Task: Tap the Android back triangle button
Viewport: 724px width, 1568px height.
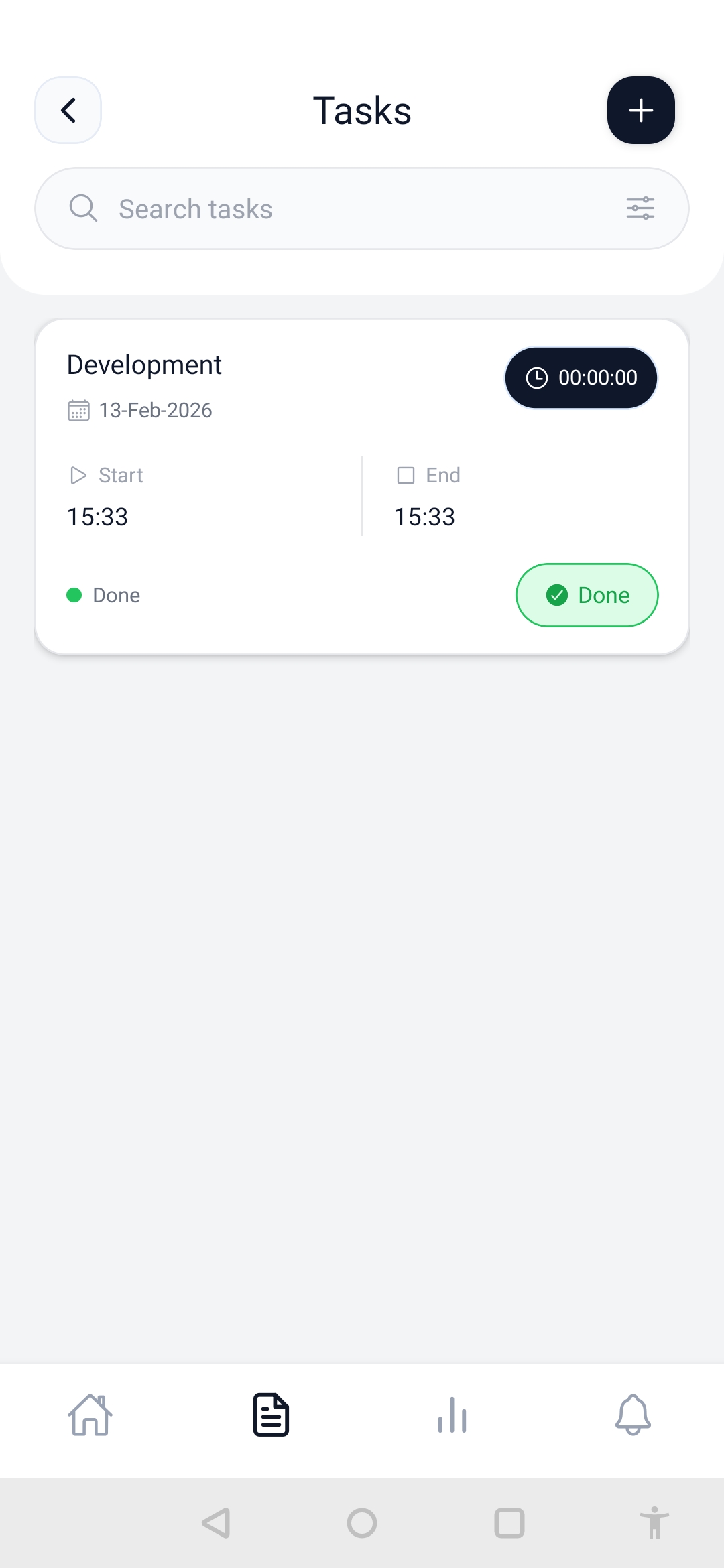Action: pyautogui.click(x=215, y=1523)
